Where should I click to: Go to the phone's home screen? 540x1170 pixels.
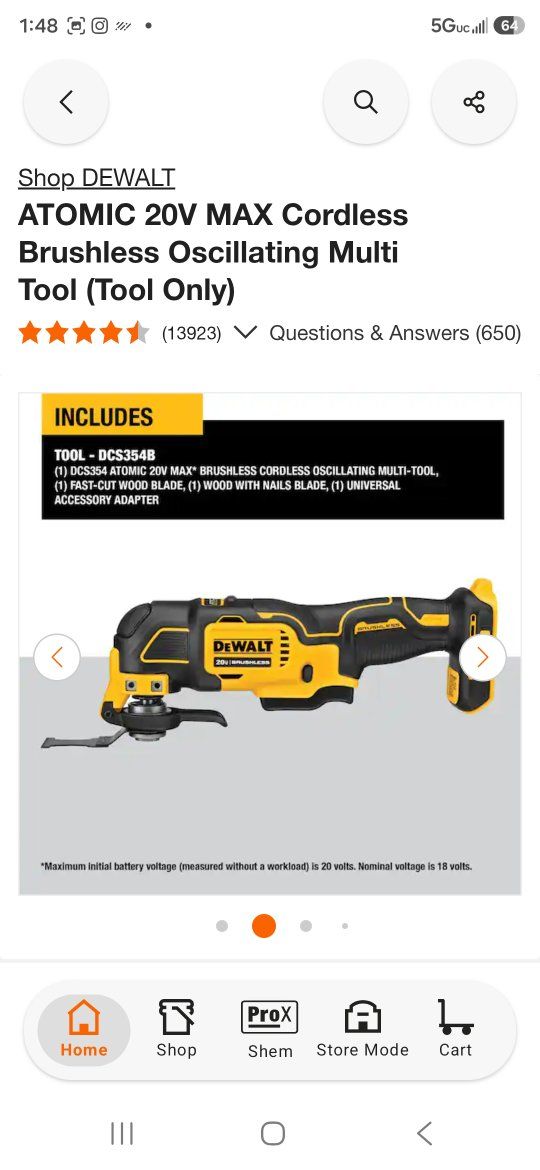[273, 1133]
